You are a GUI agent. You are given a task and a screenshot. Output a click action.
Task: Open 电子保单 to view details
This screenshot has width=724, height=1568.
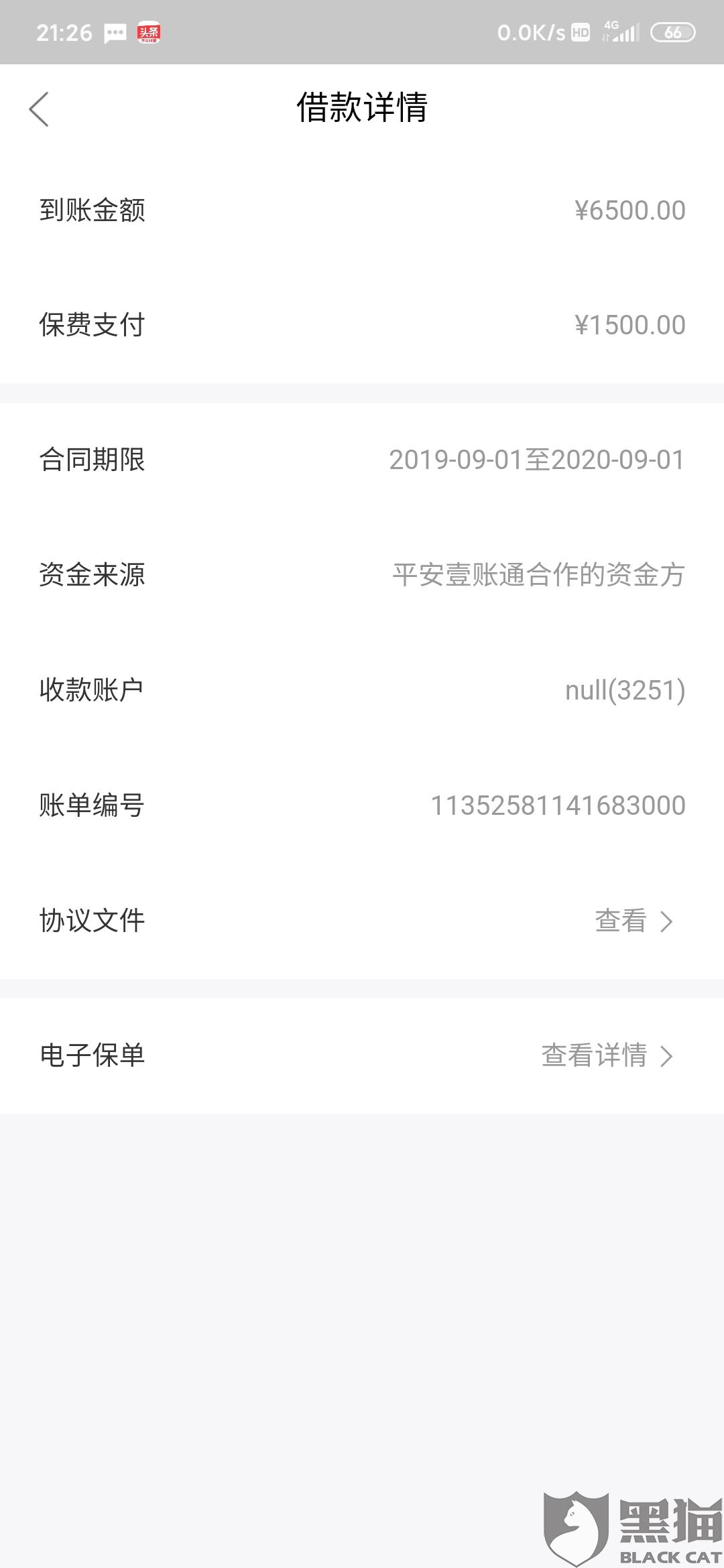point(607,1055)
